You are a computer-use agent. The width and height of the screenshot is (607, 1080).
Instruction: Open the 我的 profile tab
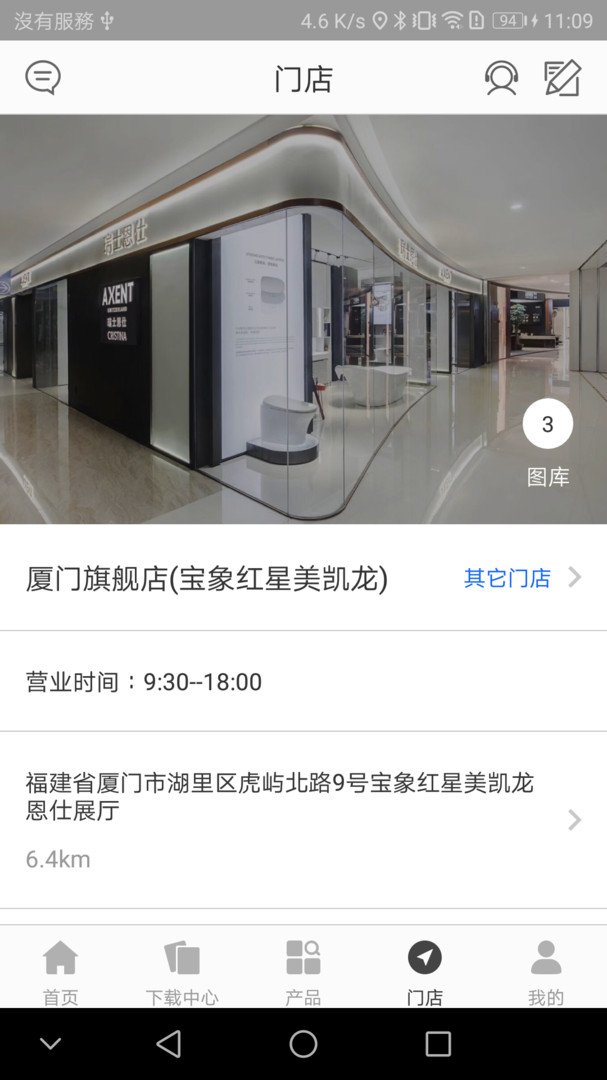tap(546, 970)
